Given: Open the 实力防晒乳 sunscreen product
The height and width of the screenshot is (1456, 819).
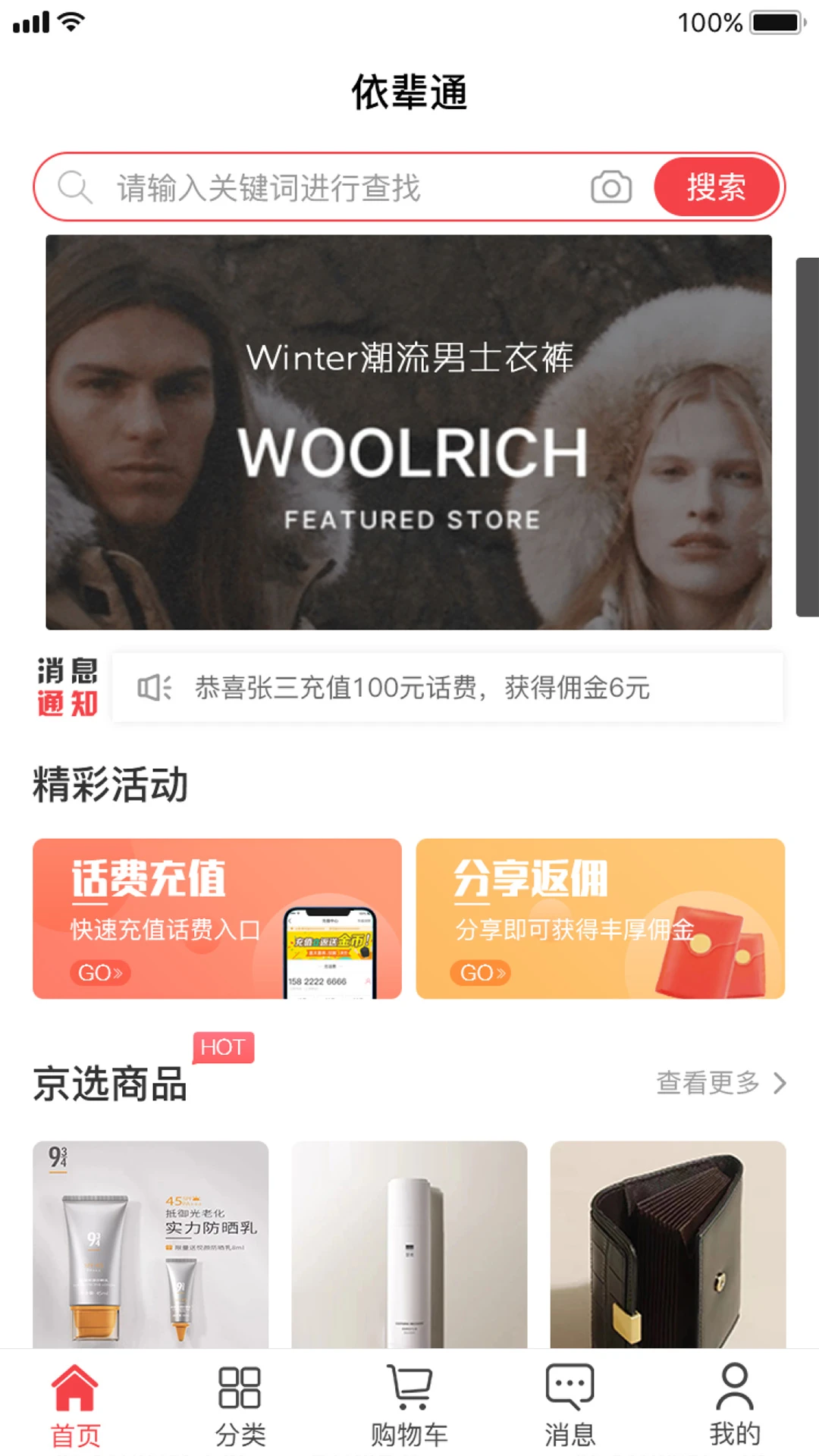Looking at the screenshot, I should pos(150,1244).
